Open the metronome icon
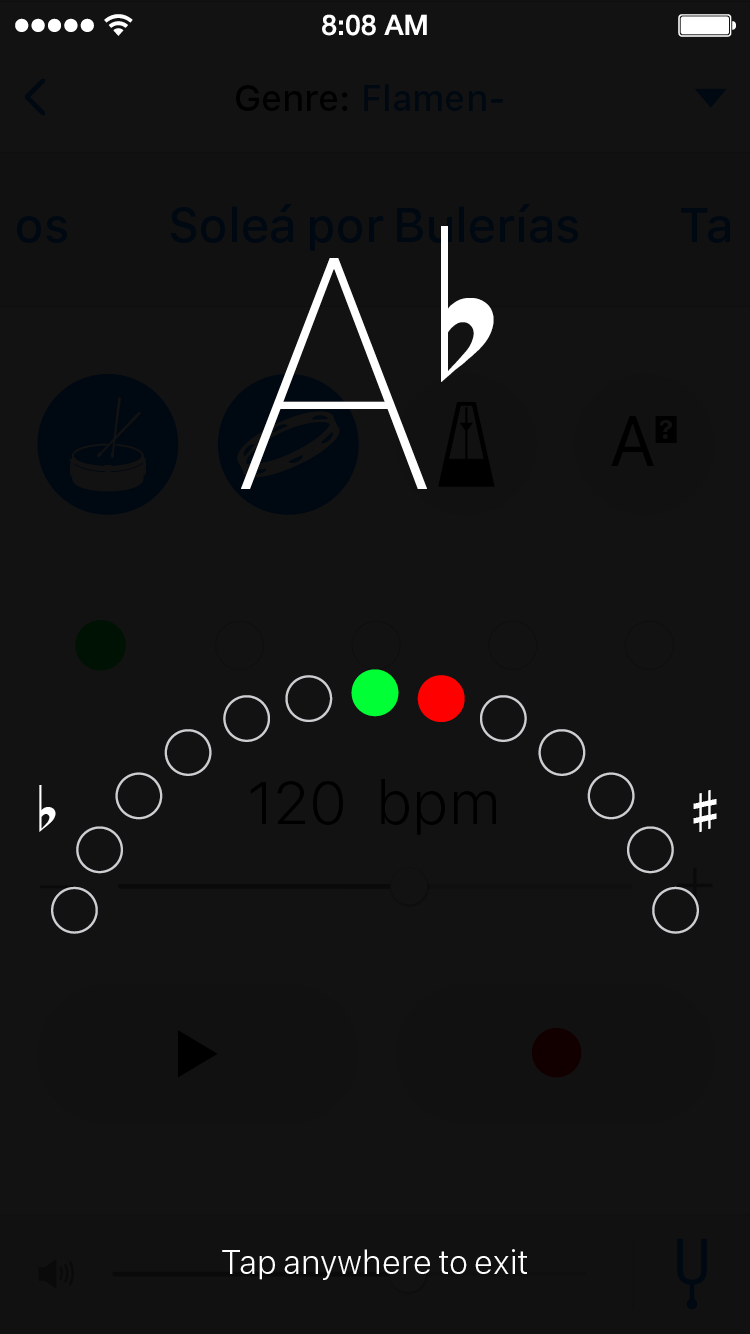Screen dimensions: 750x1334 click(x=468, y=444)
